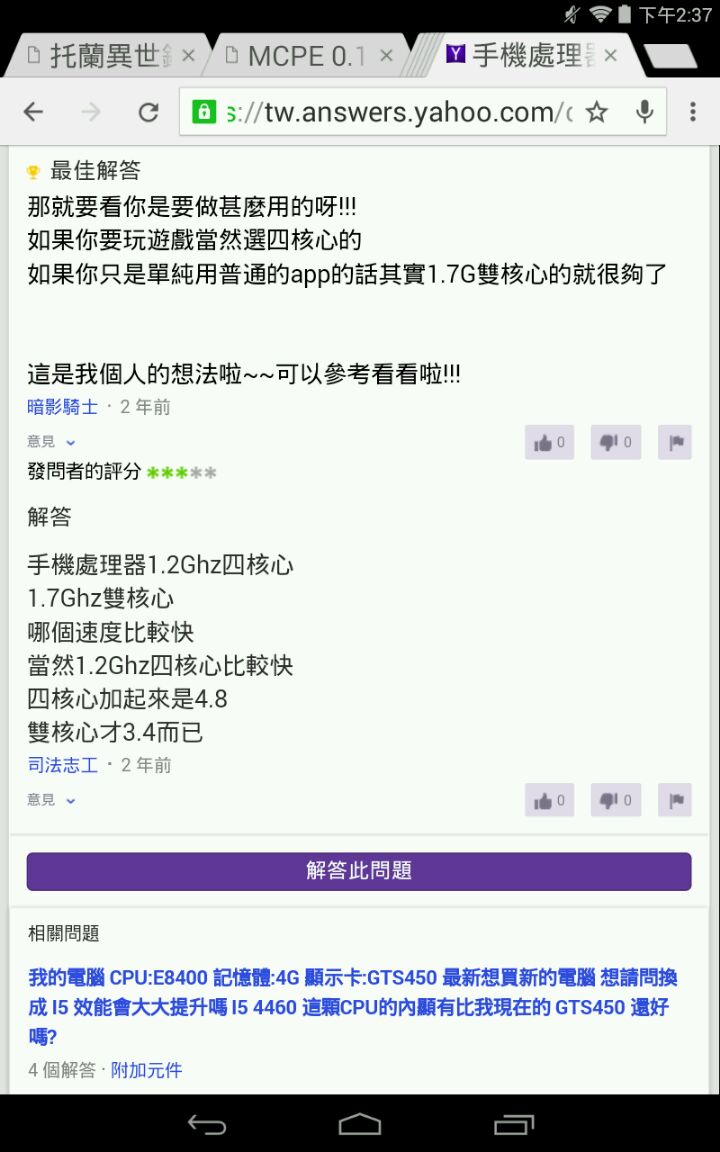
Task: Go back to the previous page
Action: tap(34, 112)
